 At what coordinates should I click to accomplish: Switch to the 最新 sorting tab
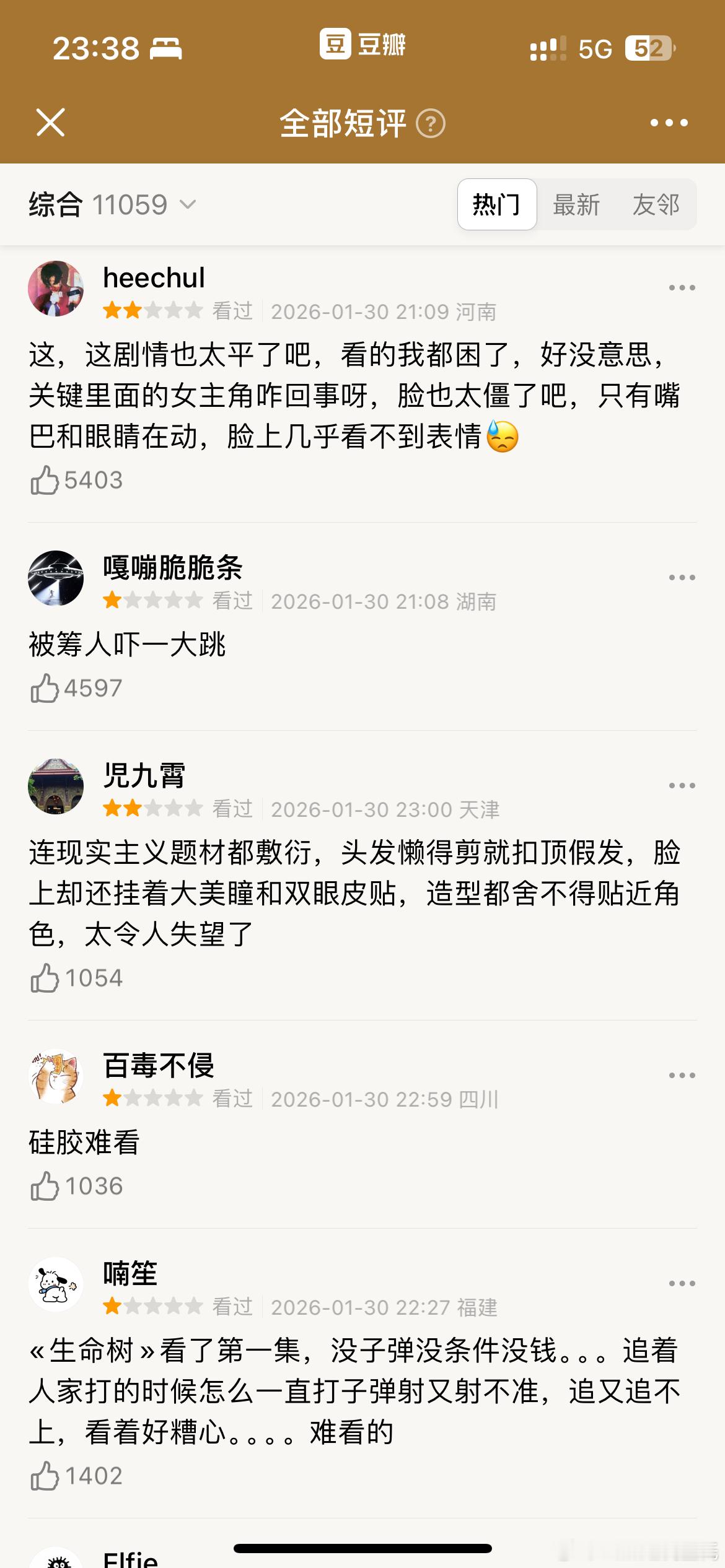pyautogui.click(x=576, y=204)
